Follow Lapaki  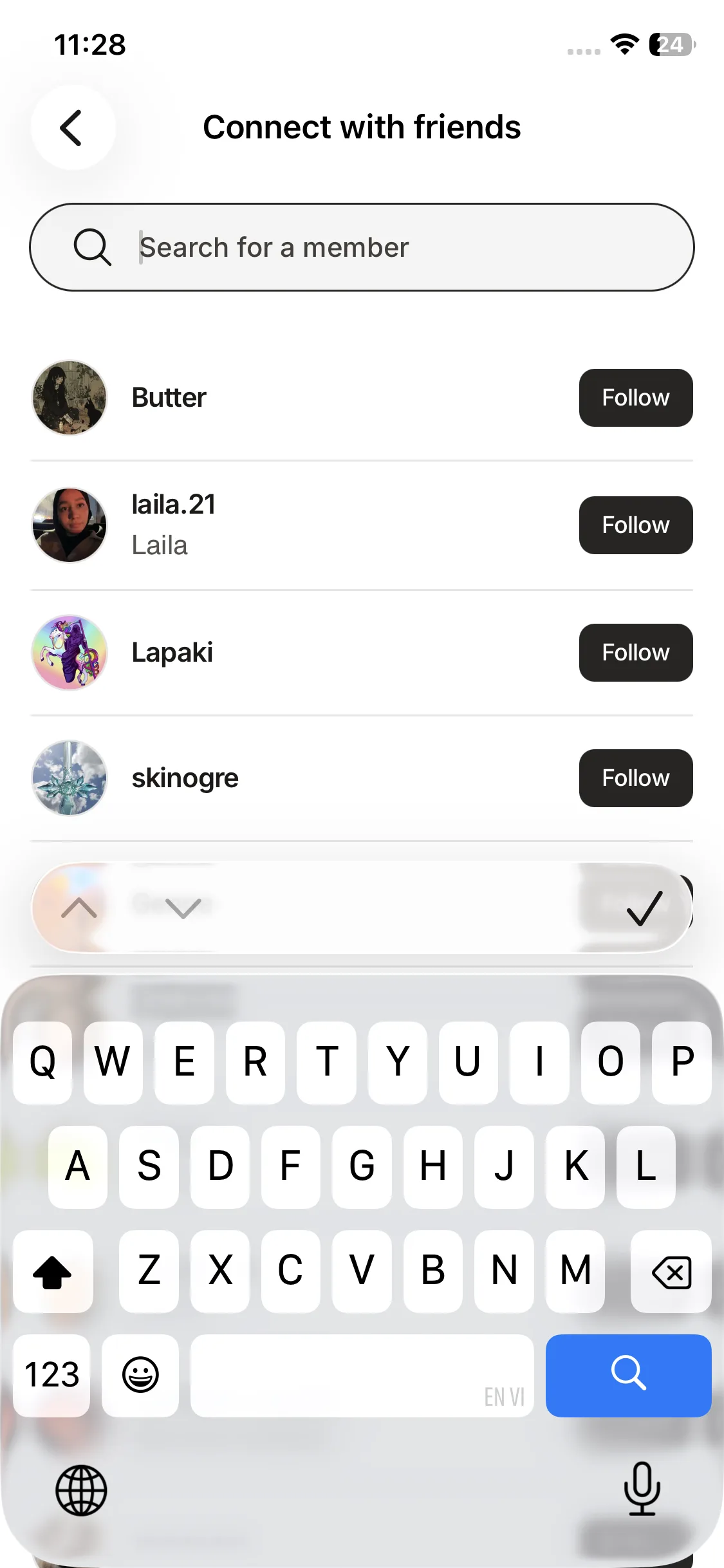635,653
